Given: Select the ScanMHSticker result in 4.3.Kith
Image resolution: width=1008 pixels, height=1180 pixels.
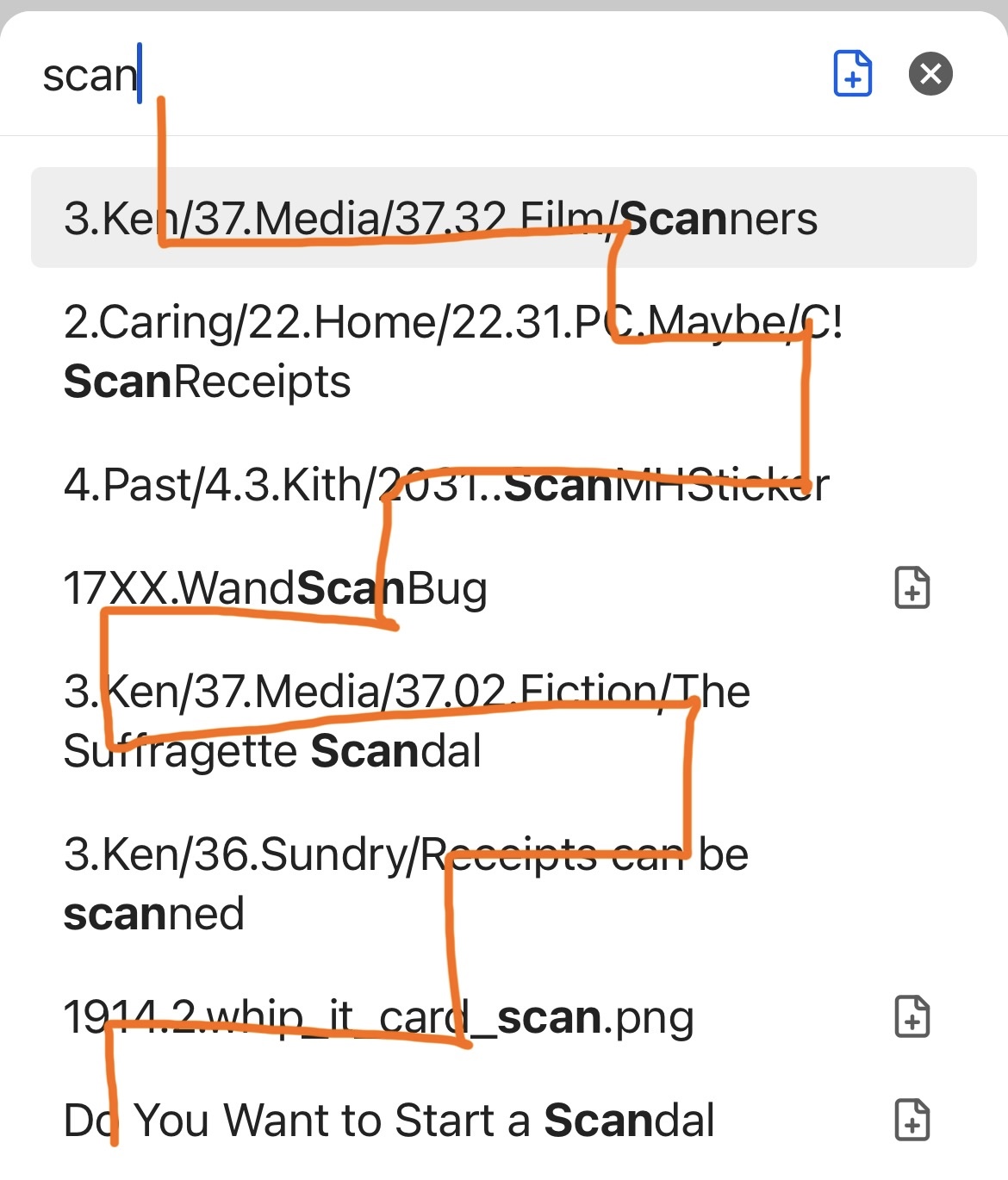Looking at the screenshot, I should point(446,485).
